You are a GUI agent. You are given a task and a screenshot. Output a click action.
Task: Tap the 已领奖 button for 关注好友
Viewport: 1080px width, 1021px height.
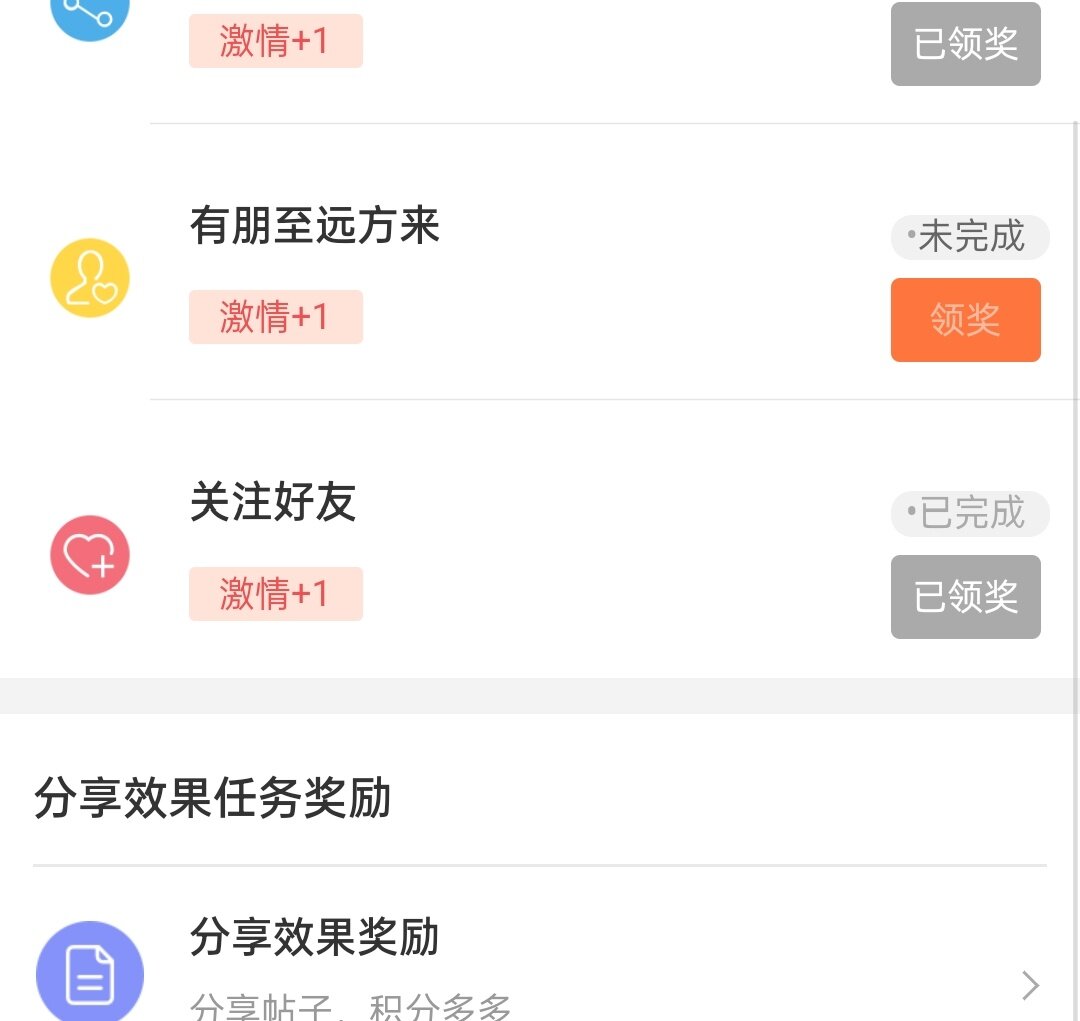[x=965, y=597]
